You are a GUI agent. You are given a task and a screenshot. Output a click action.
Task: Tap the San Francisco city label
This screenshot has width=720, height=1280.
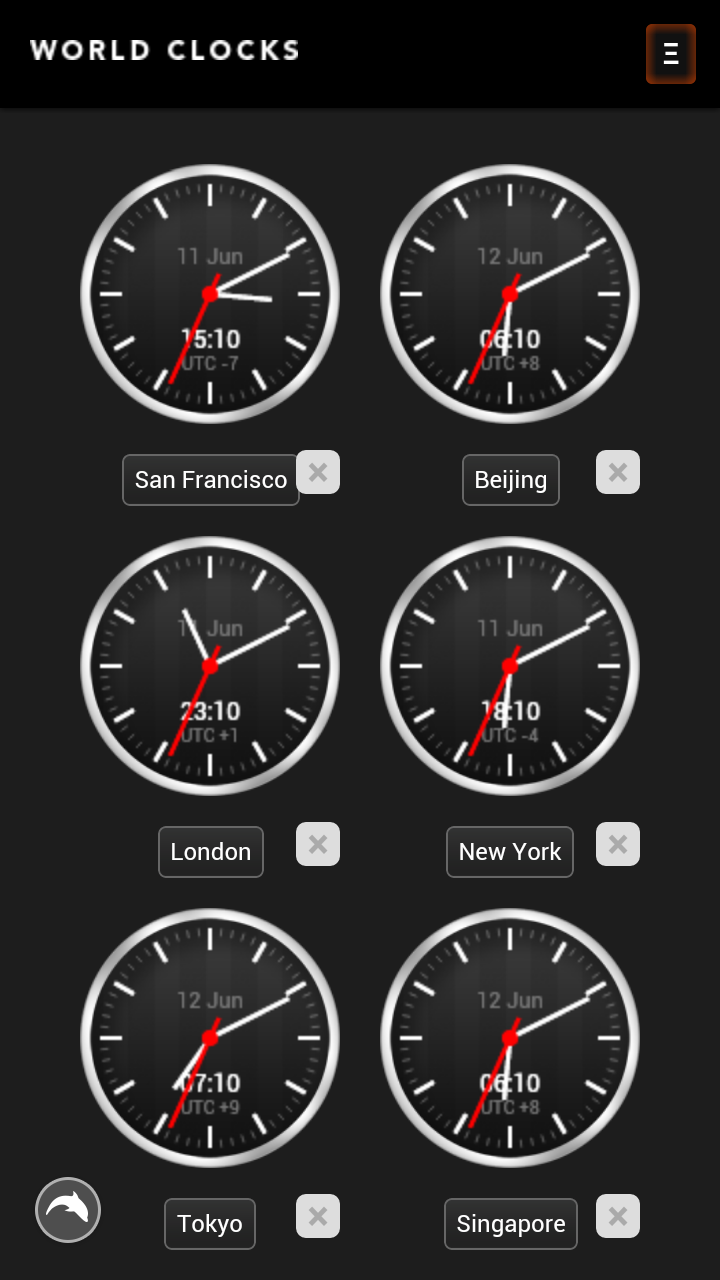pyautogui.click(x=211, y=480)
